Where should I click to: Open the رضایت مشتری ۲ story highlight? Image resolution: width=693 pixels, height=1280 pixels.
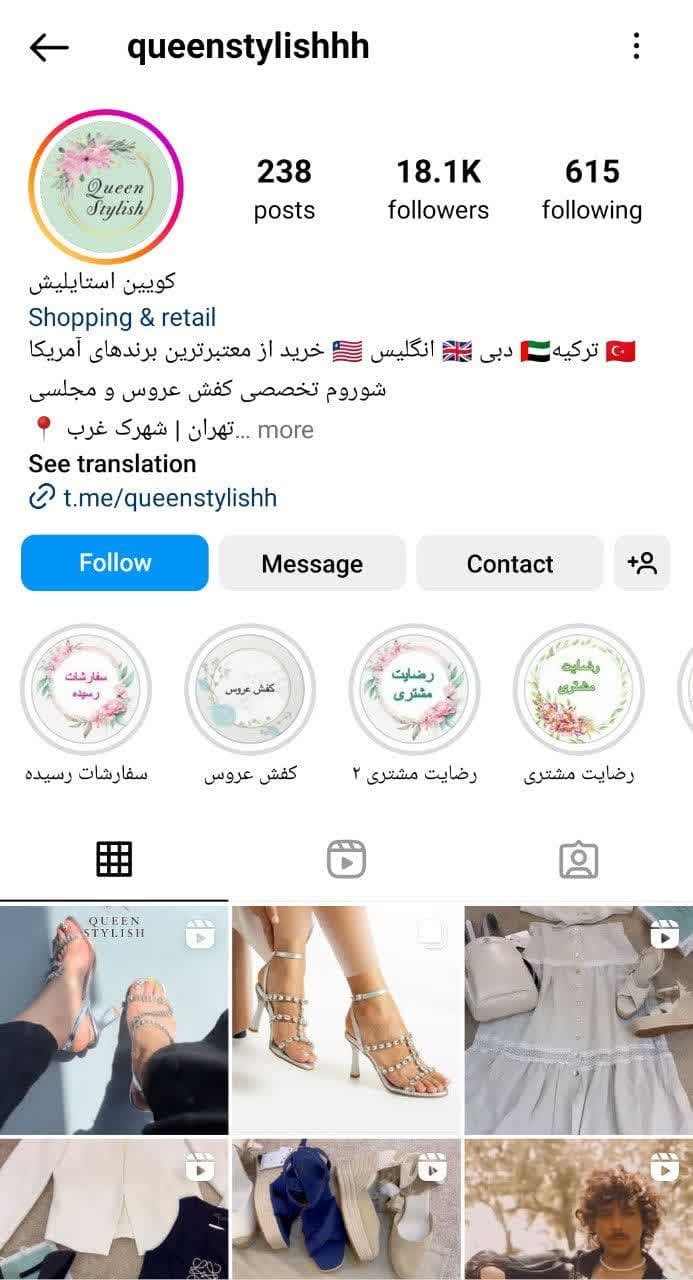point(414,690)
